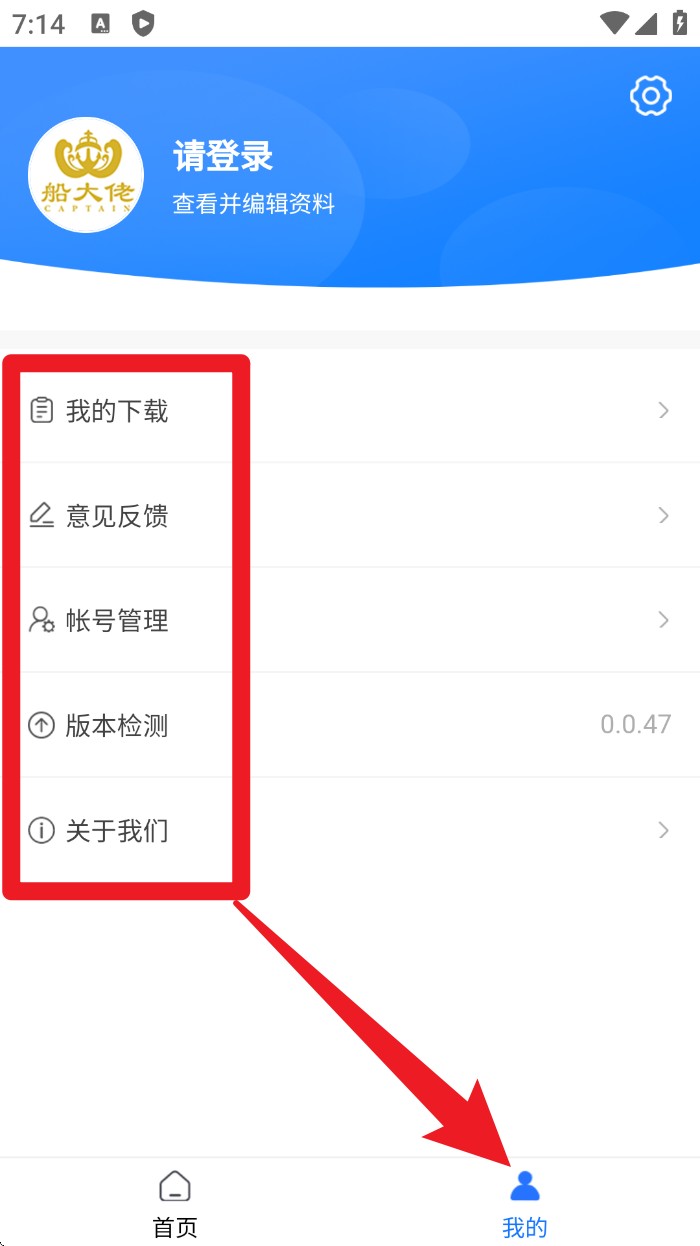Open 意见反馈 feedback page

(x=350, y=515)
